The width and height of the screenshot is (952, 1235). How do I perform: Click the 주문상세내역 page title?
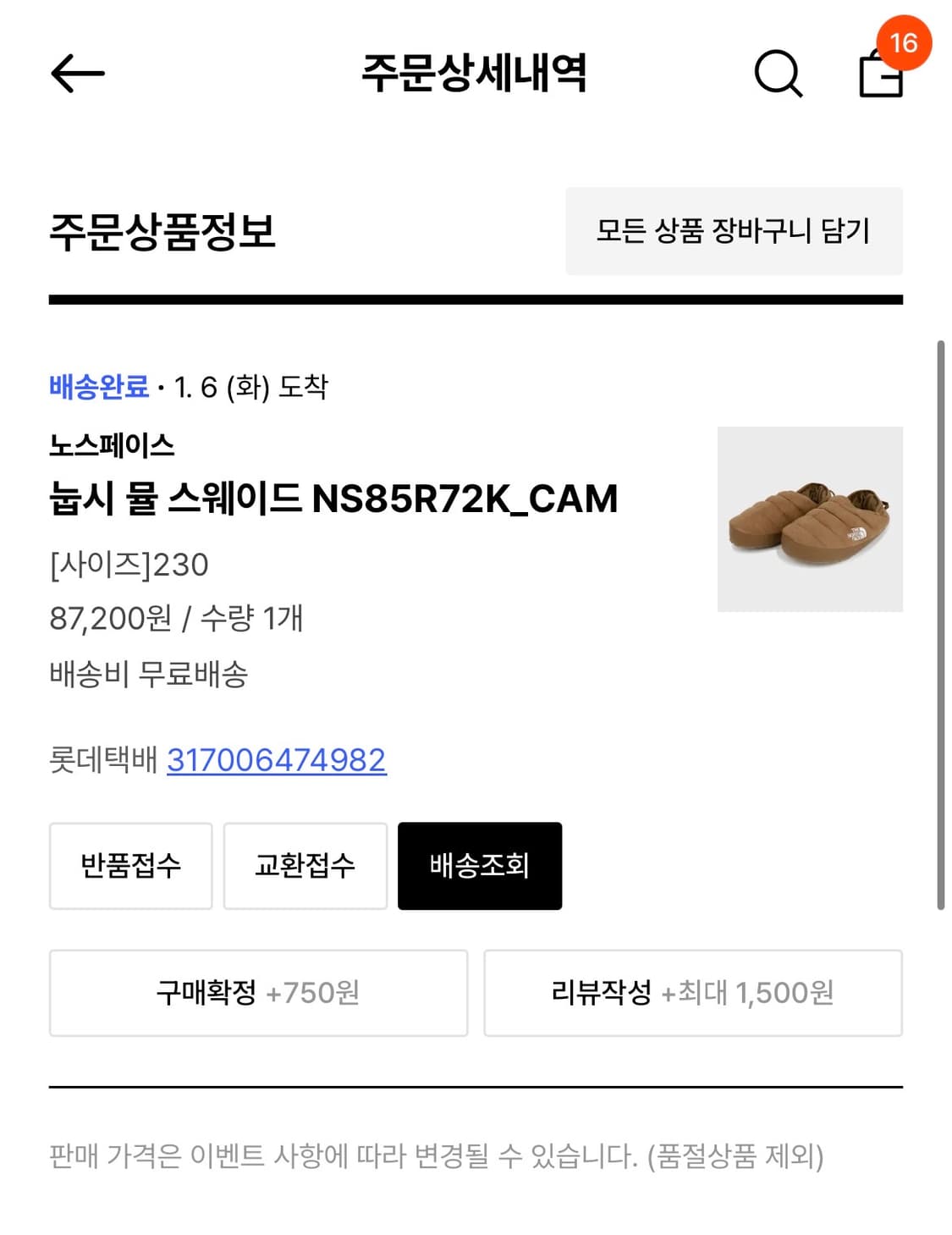pos(476,74)
